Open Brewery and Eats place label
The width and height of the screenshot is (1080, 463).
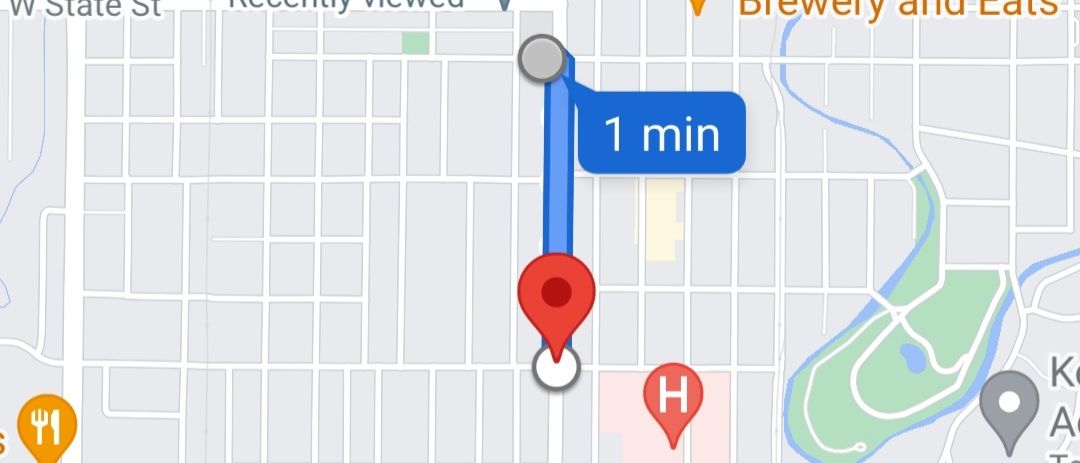coord(896,9)
